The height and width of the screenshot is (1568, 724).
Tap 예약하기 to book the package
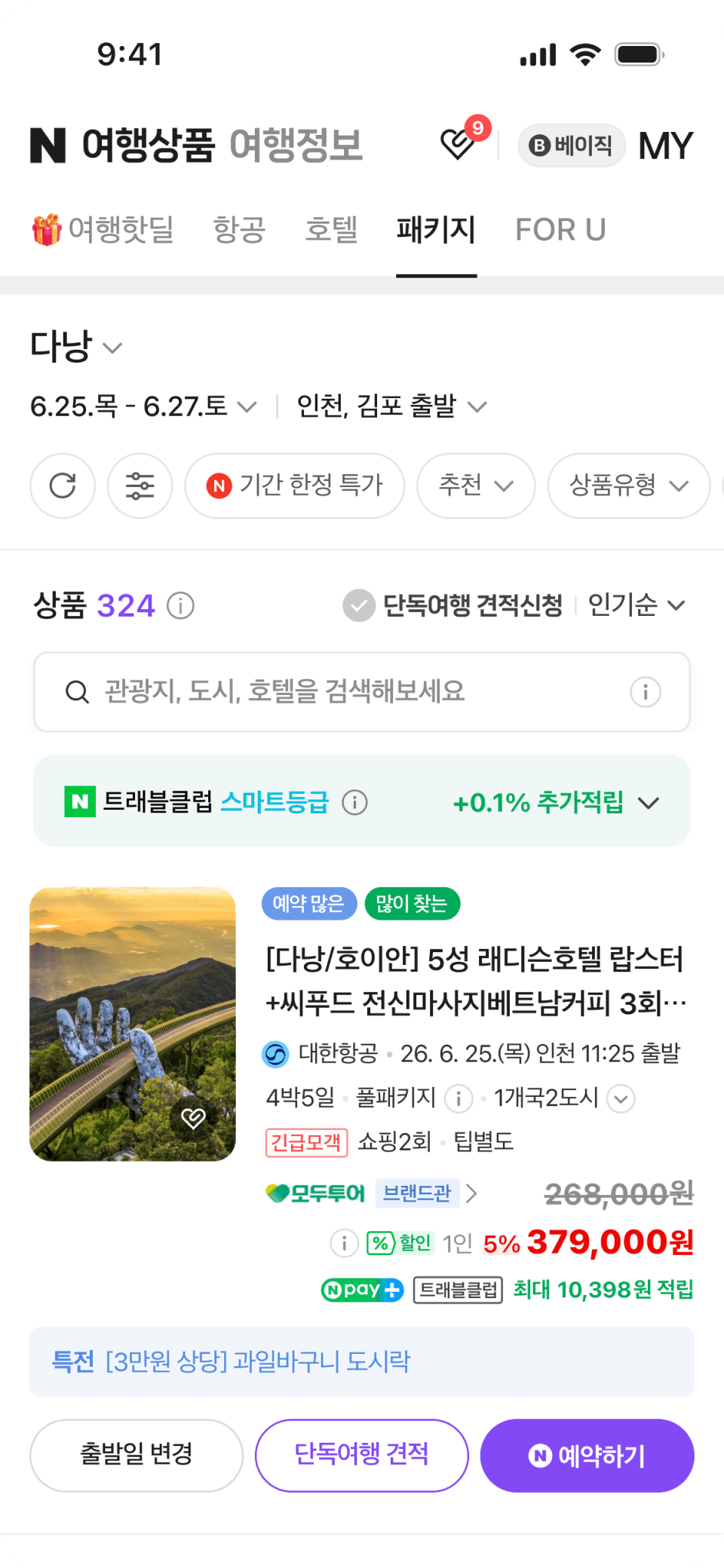(587, 1455)
